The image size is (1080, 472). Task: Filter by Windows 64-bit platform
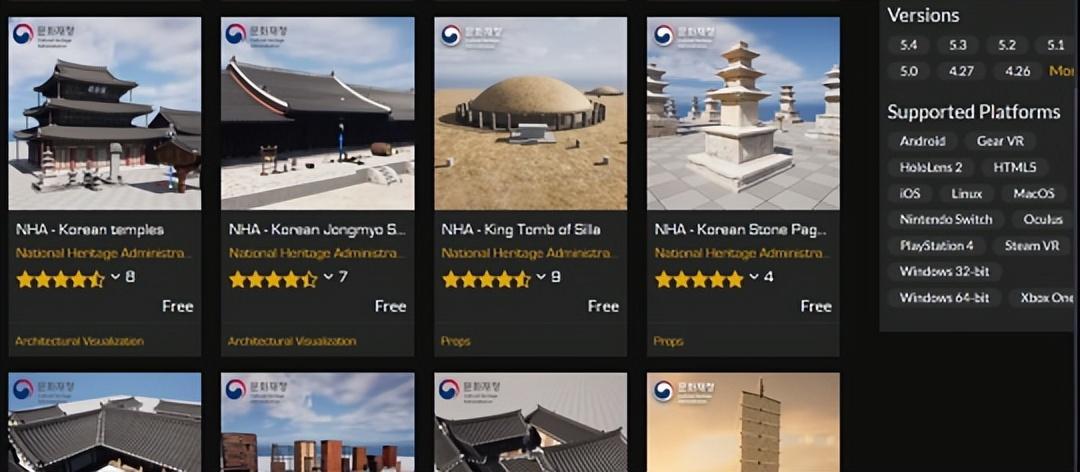pyautogui.click(x=943, y=298)
